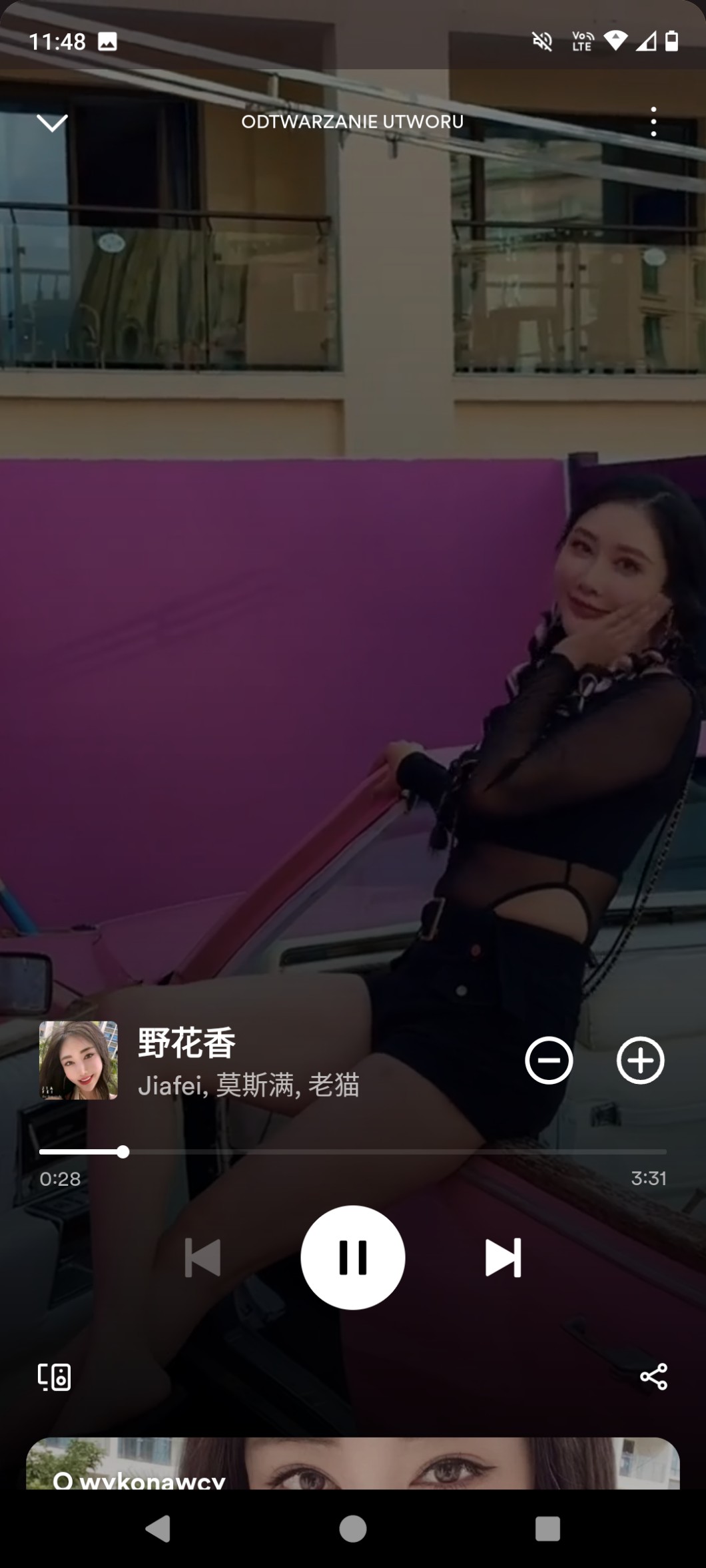Image resolution: width=706 pixels, height=1568 pixels.
Task: Pause the current track
Action: [x=352, y=1257]
